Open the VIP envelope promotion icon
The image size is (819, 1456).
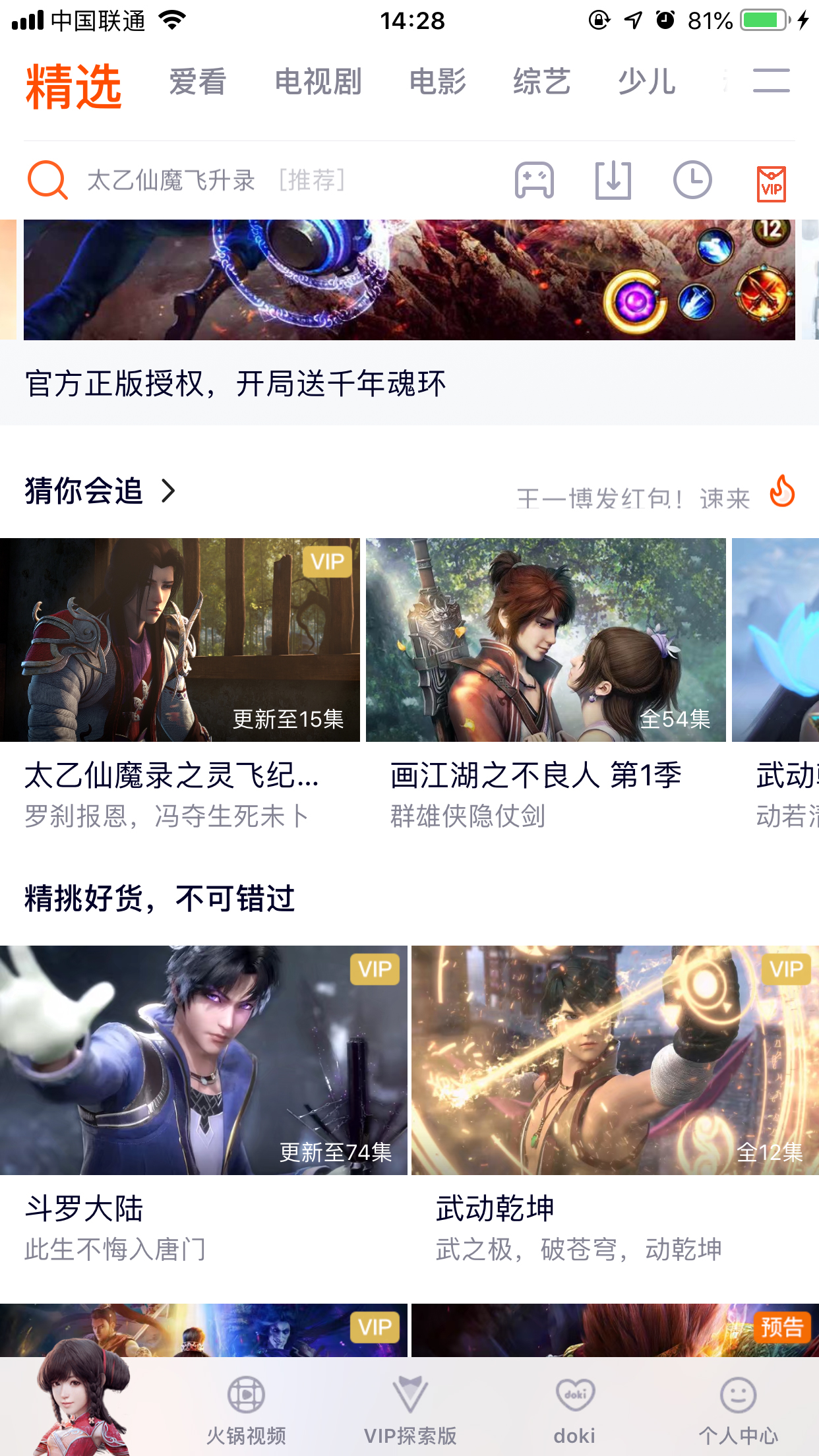coord(770,179)
